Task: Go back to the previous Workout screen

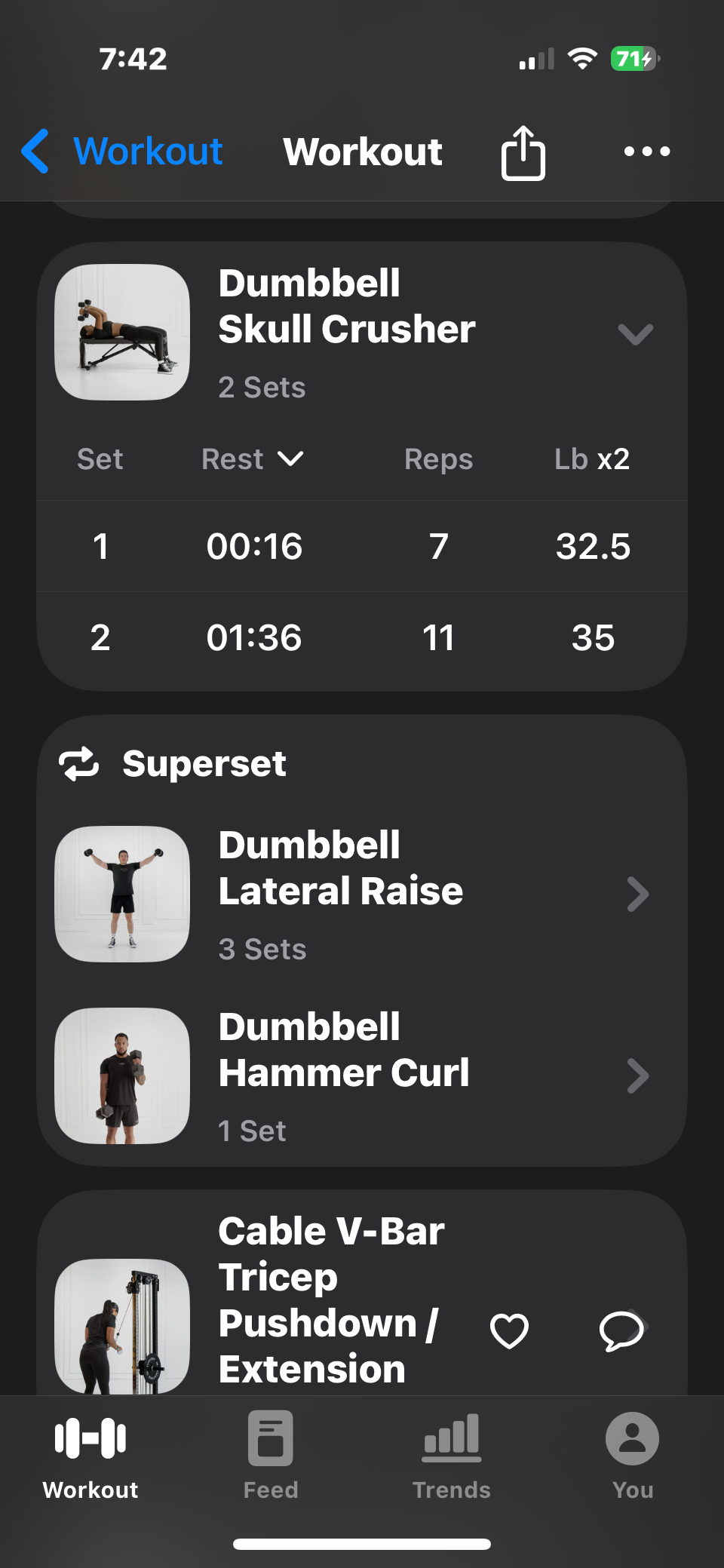Action: point(121,151)
